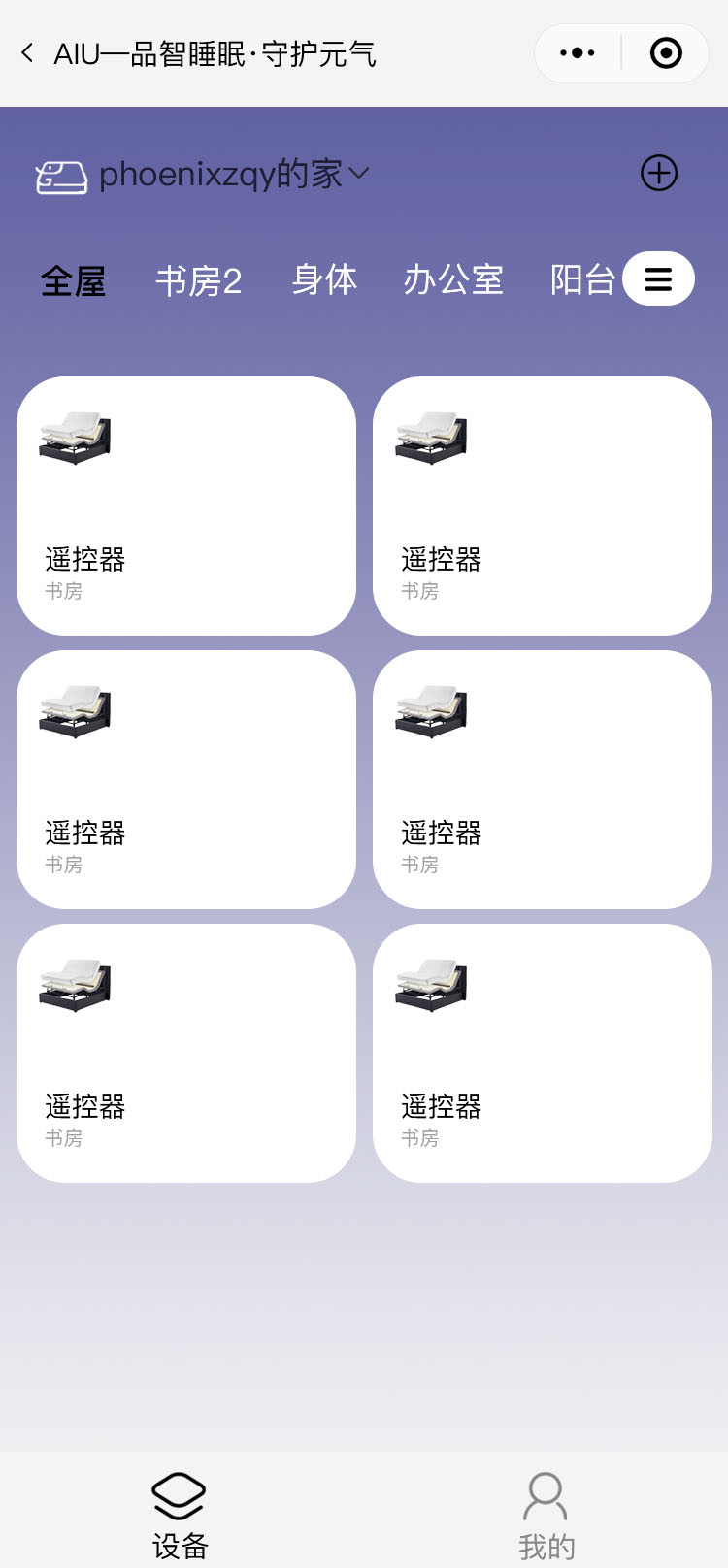Switch to the 阳台 tab

[582, 279]
